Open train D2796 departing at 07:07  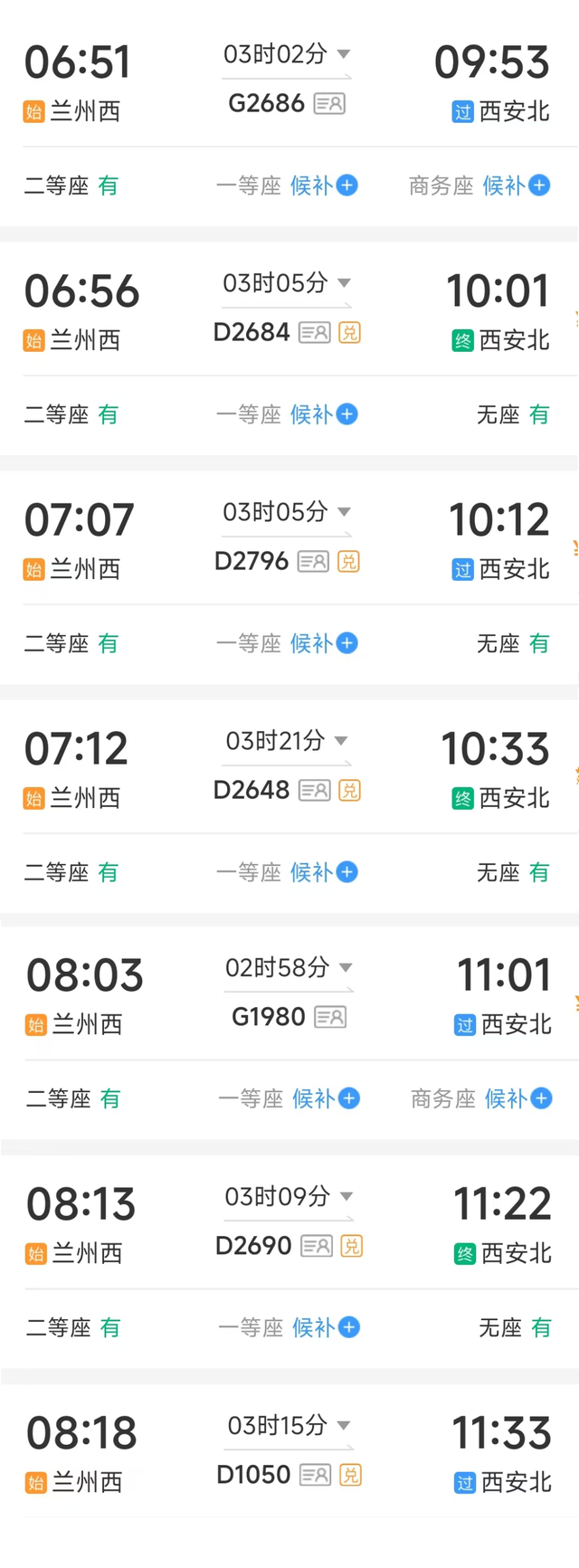[x=252, y=561]
